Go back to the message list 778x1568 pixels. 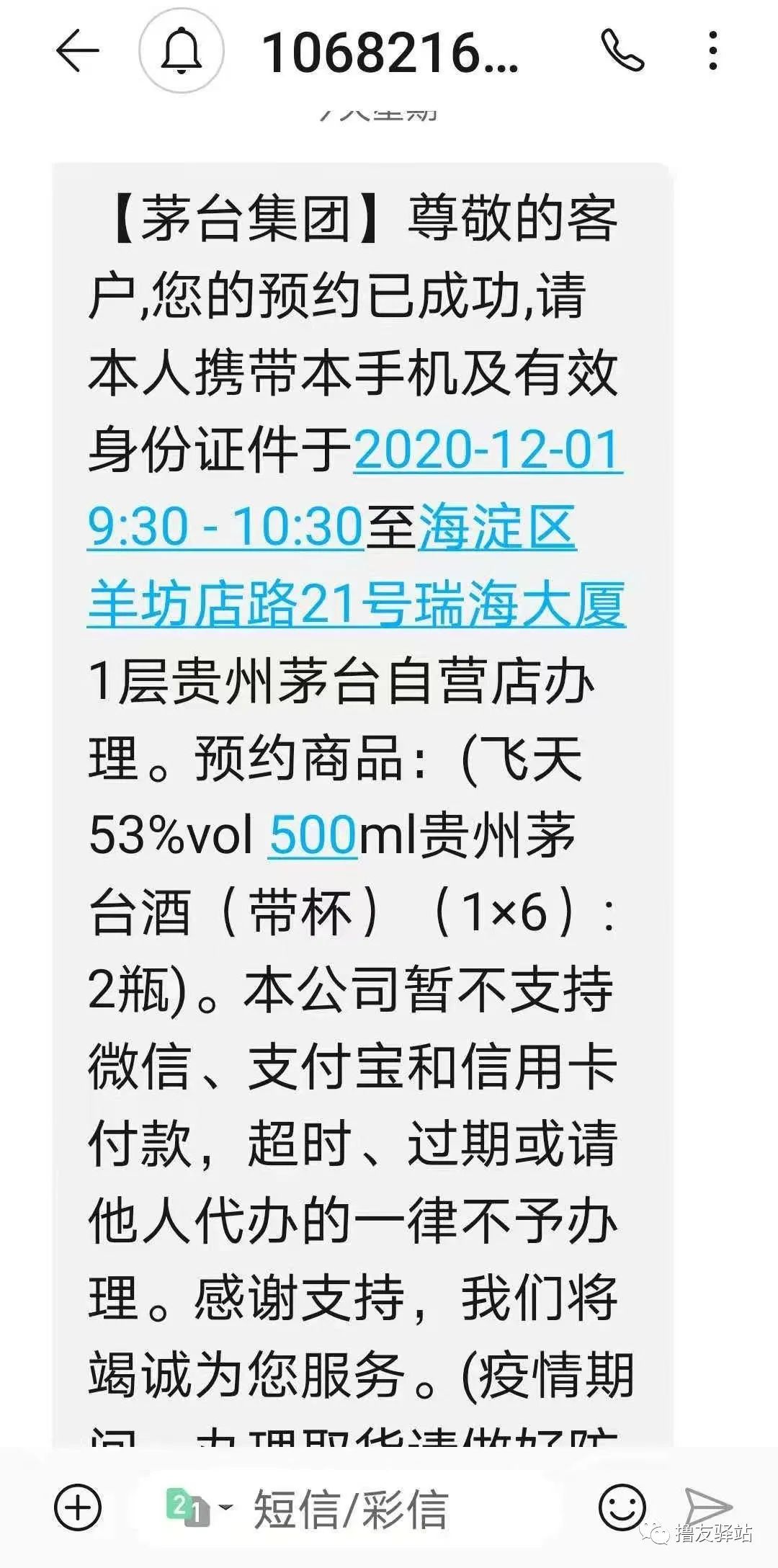[x=76, y=51]
